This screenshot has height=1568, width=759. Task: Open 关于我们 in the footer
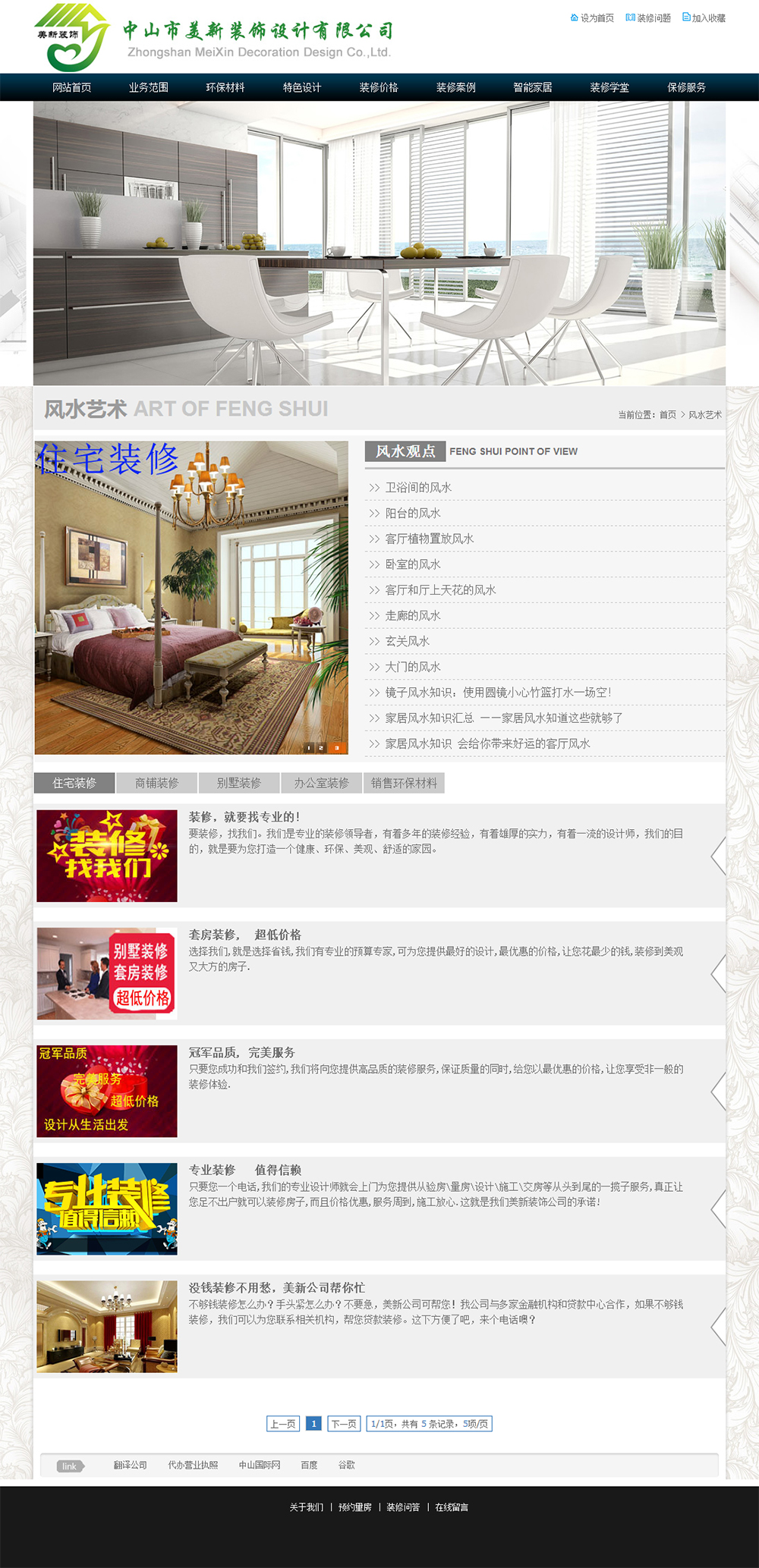(x=306, y=1507)
